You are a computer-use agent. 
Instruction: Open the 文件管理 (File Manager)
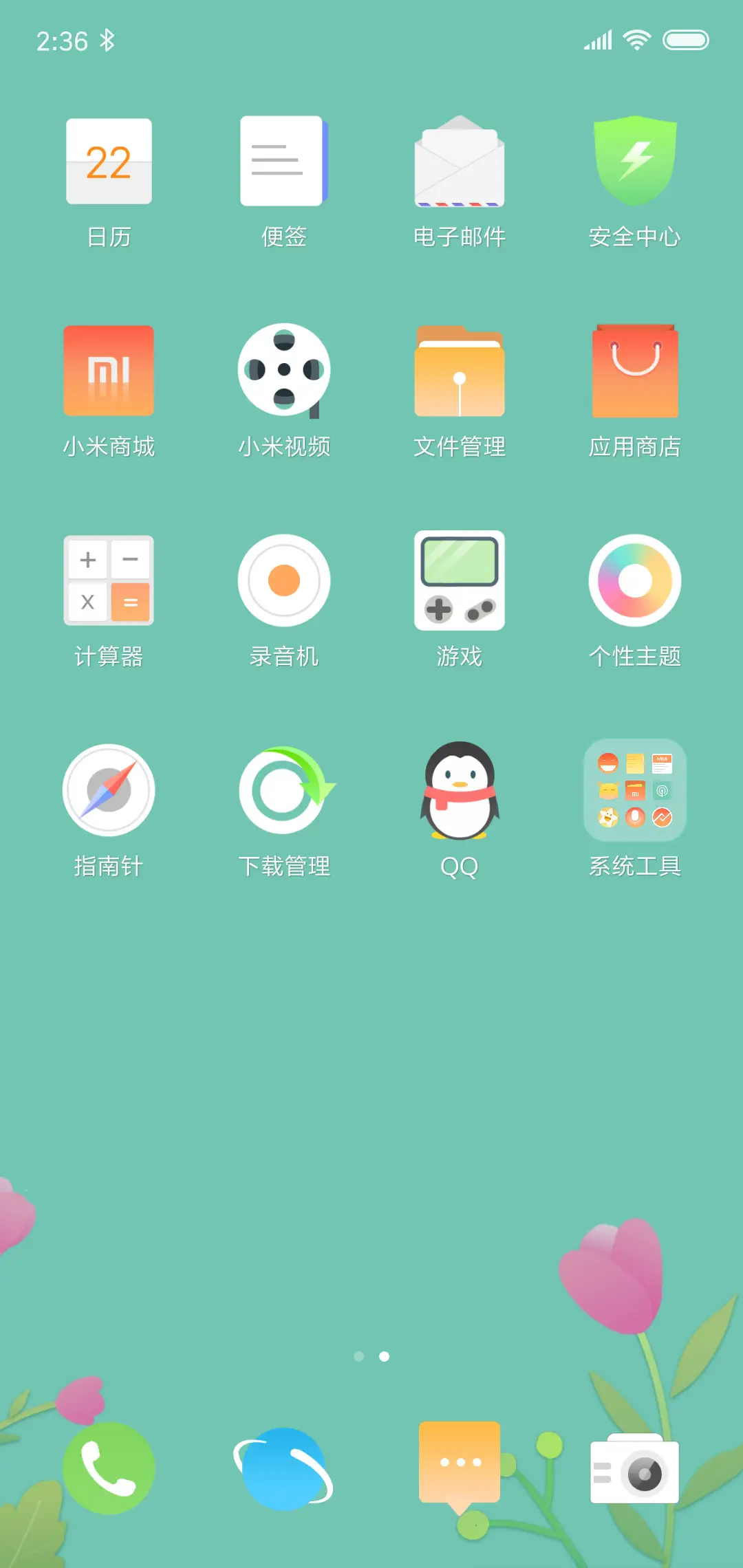click(460, 370)
